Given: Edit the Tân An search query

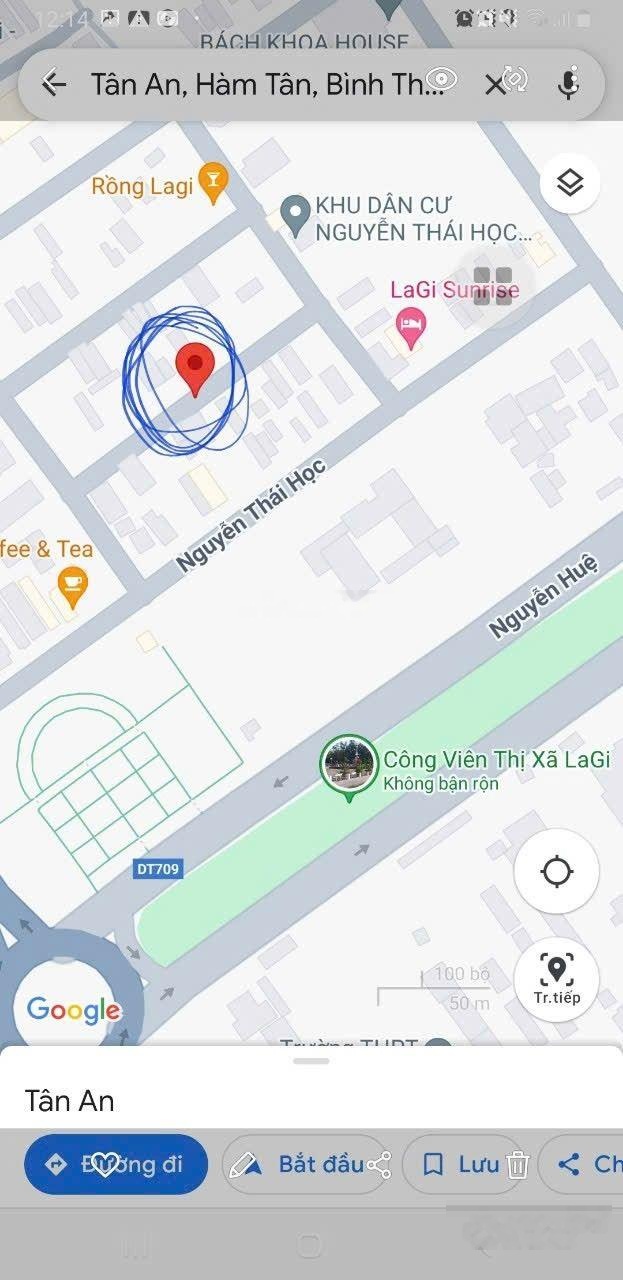Looking at the screenshot, I should (265, 84).
